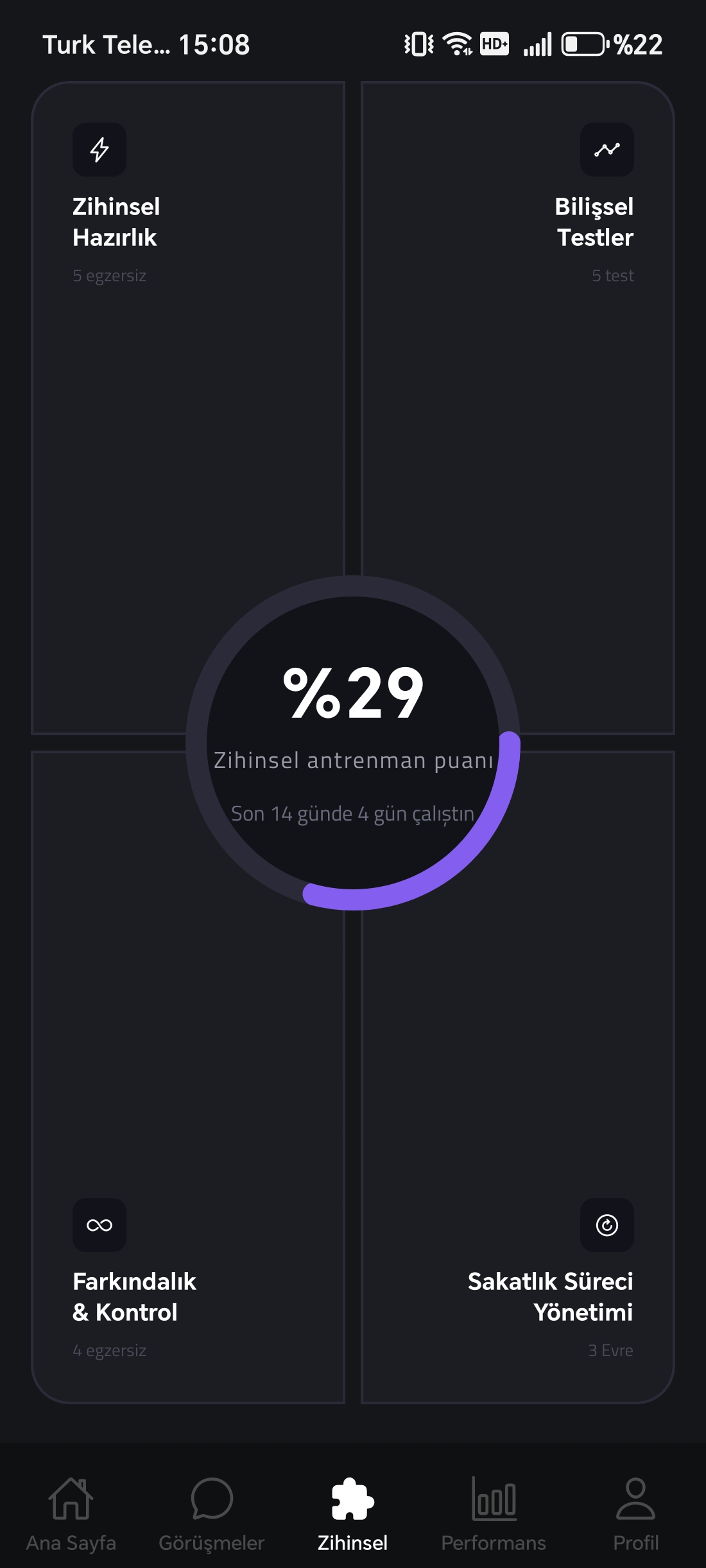706x1568 pixels.
Task: Switch to the Görüşmeler tab
Action: pyautogui.click(x=212, y=1514)
